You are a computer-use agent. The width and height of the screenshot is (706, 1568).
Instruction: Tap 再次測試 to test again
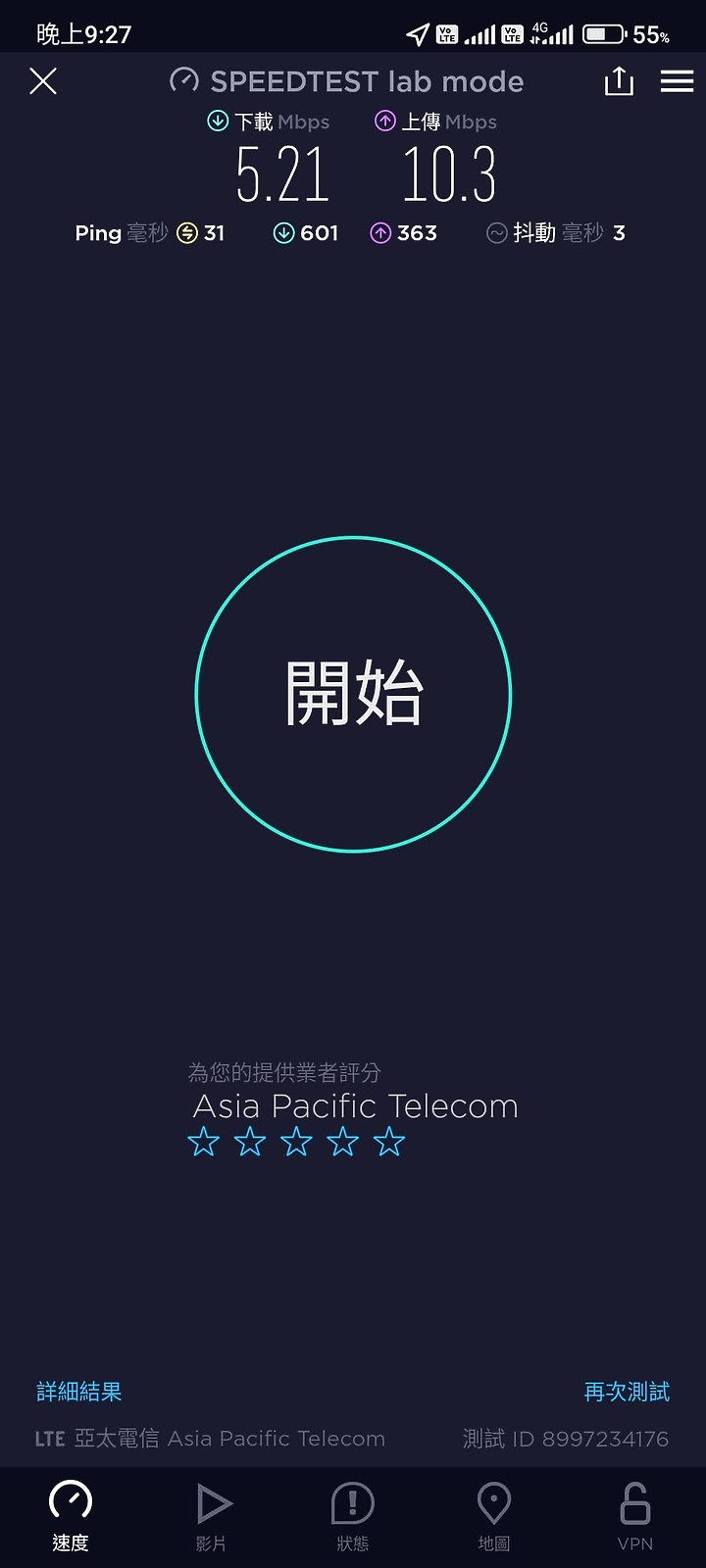click(x=627, y=1392)
